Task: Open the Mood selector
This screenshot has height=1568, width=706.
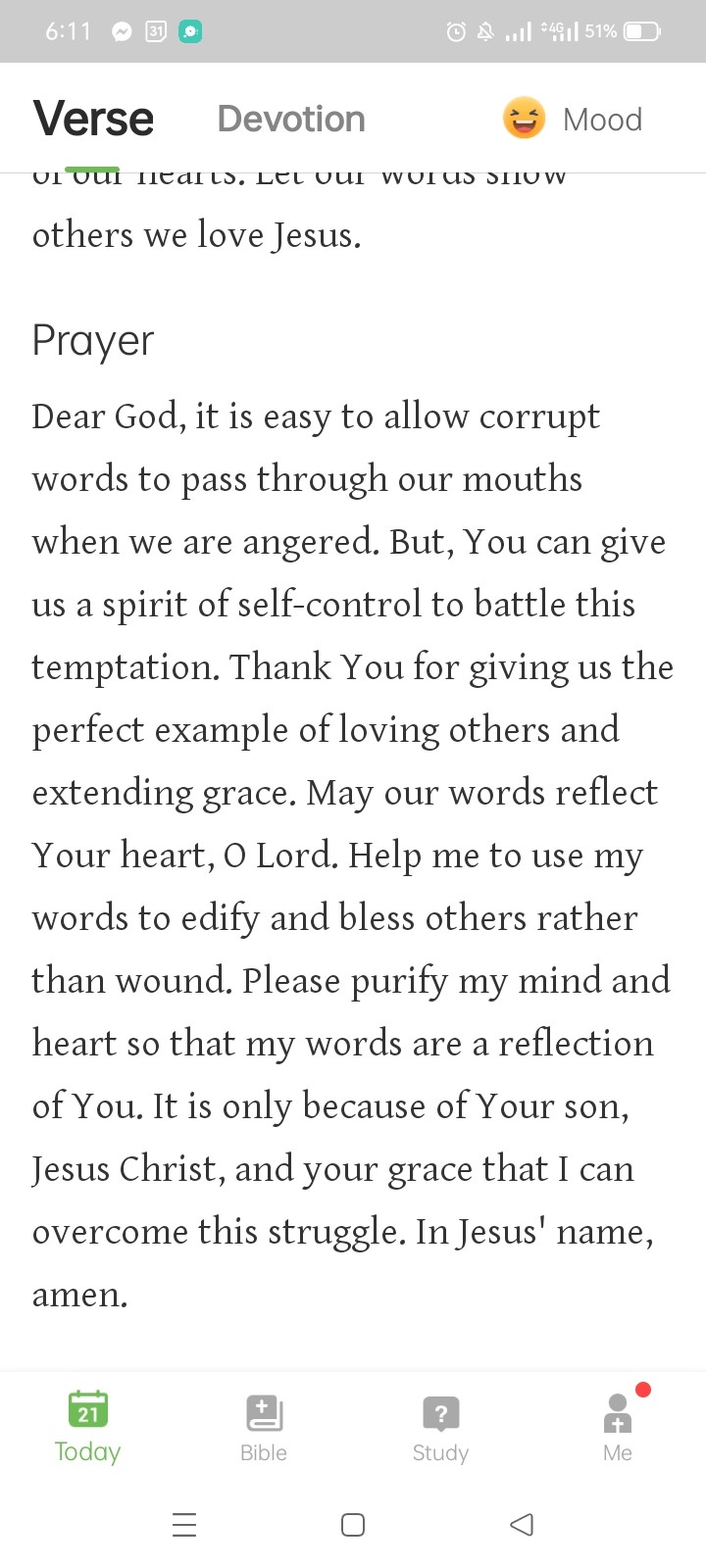Action: [573, 120]
